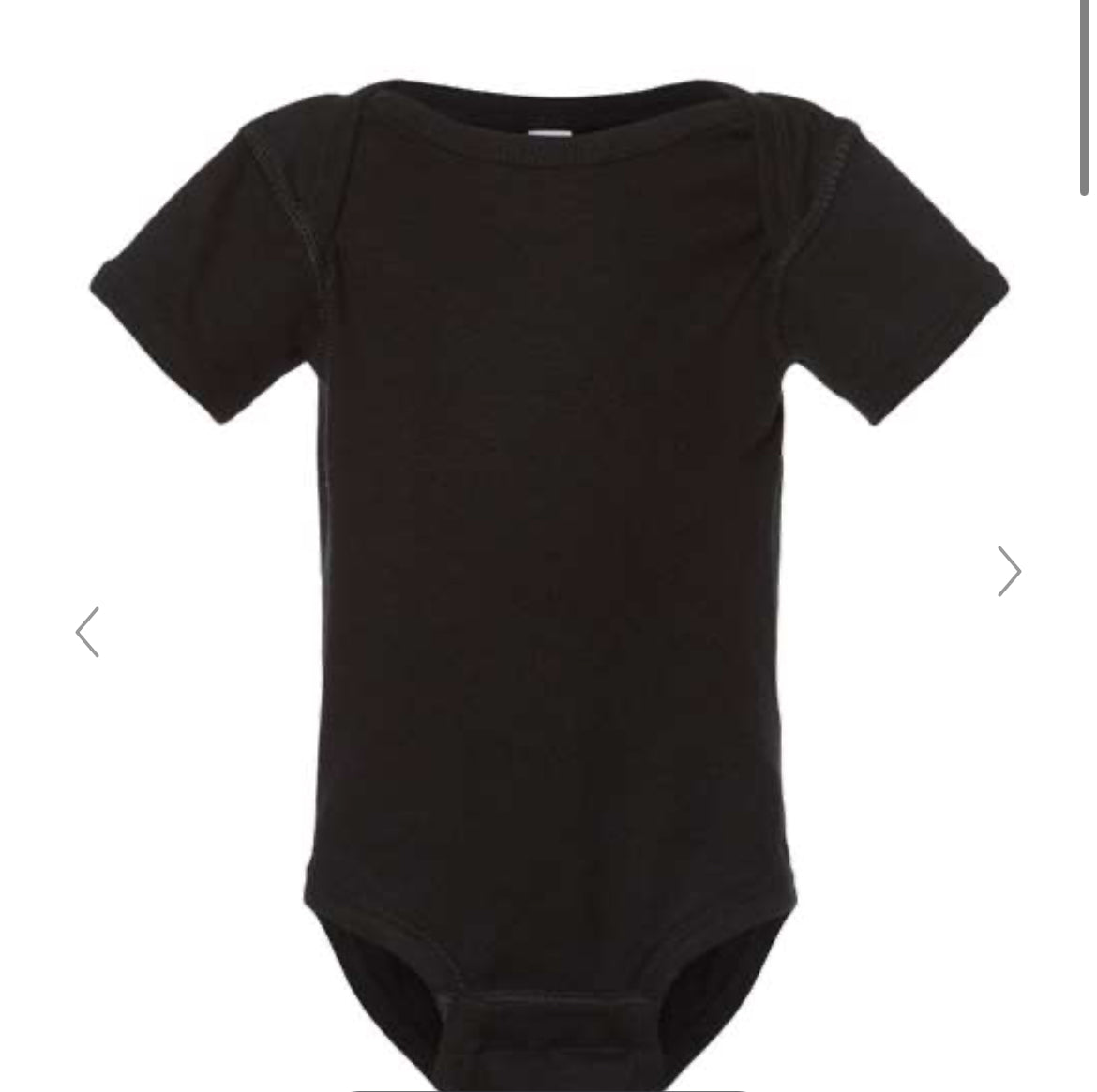Open the black bodysuit product photo
This screenshot has height=1092, width=1097.
548,562
